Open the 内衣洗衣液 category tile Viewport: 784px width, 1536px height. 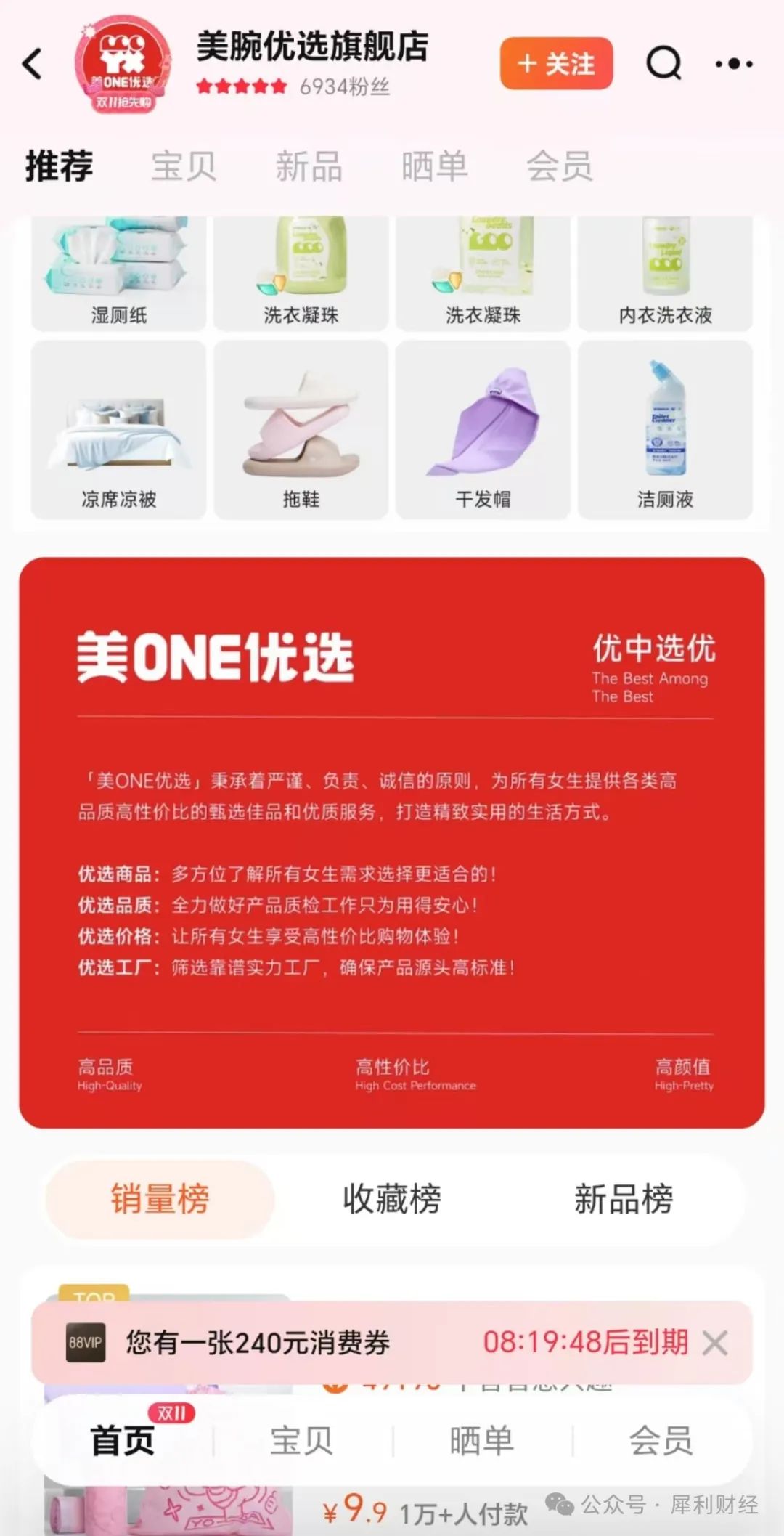[665, 276]
